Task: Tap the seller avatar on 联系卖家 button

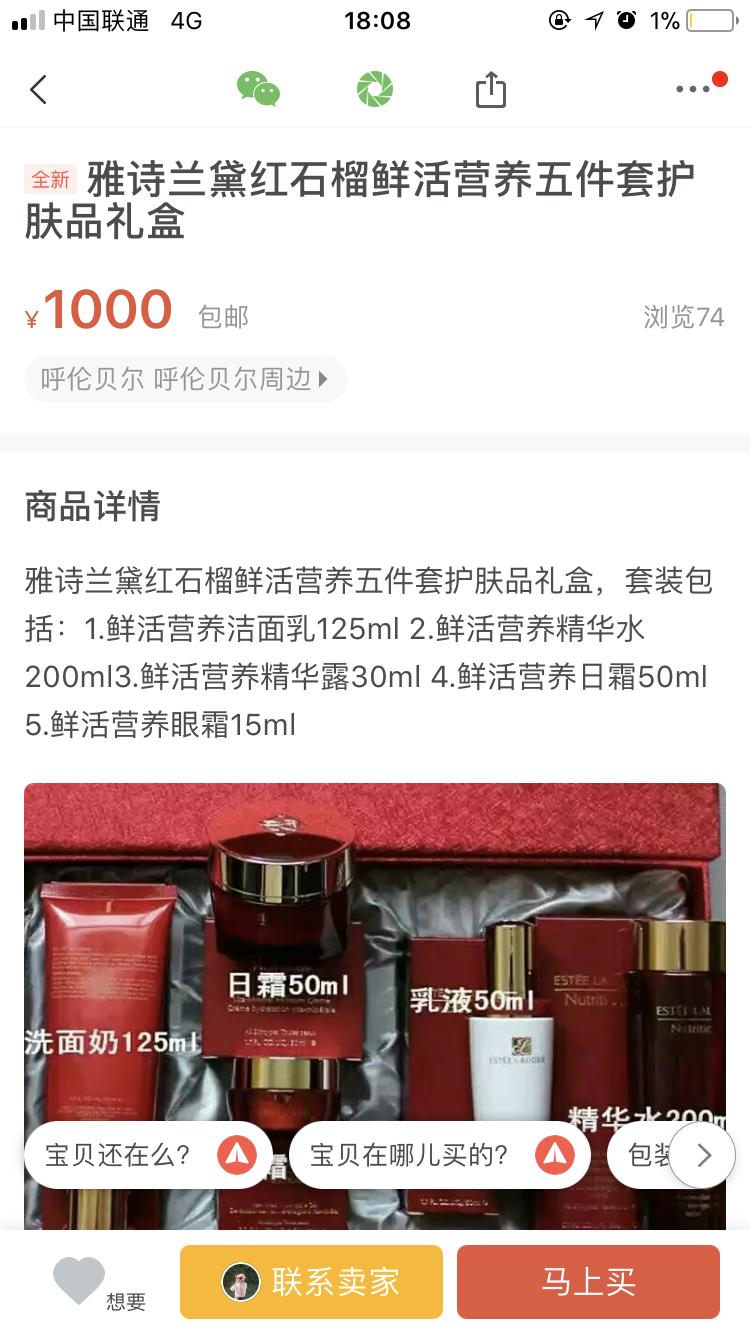Action: pos(241,1281)
